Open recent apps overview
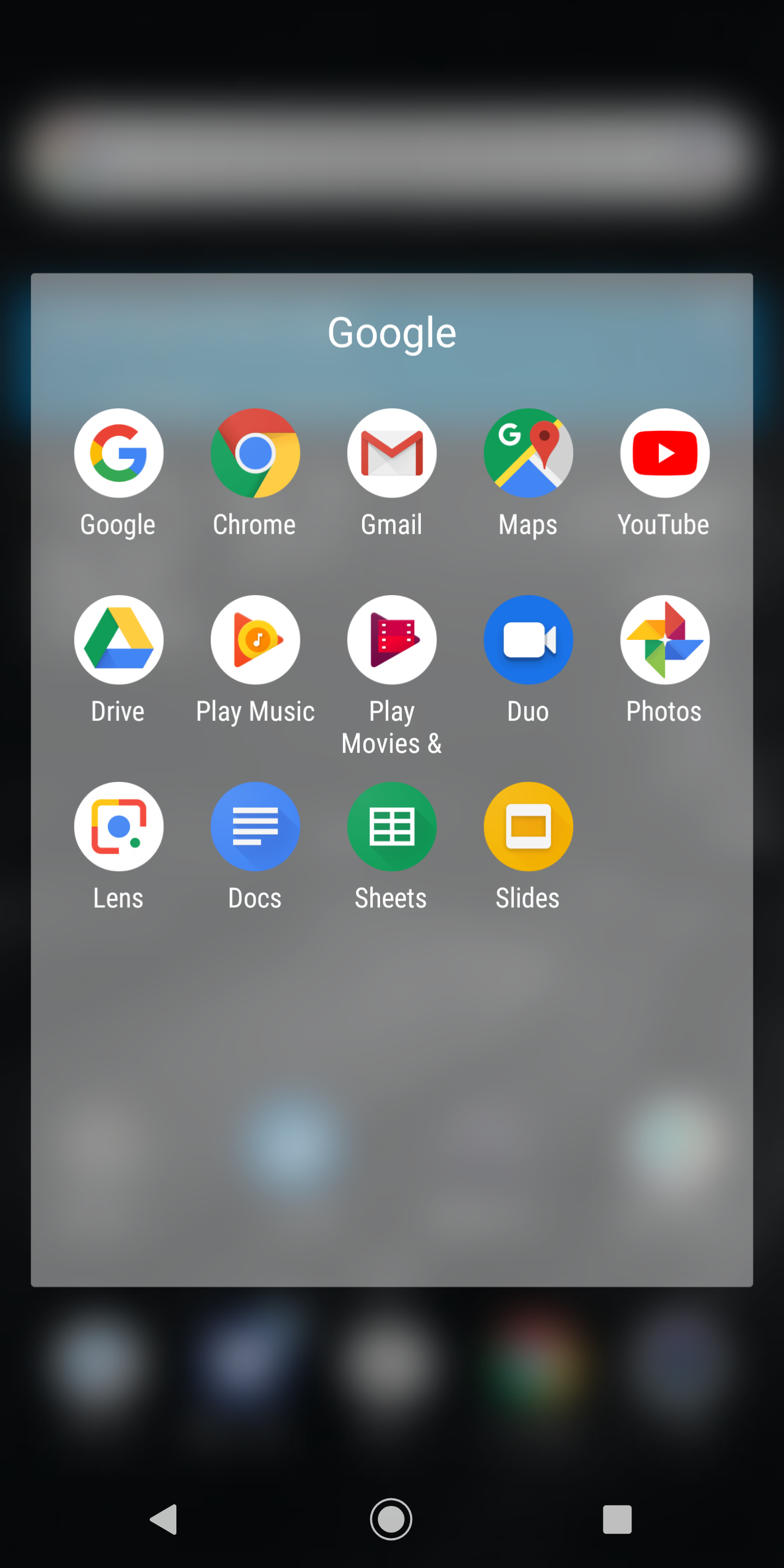 617,1520
